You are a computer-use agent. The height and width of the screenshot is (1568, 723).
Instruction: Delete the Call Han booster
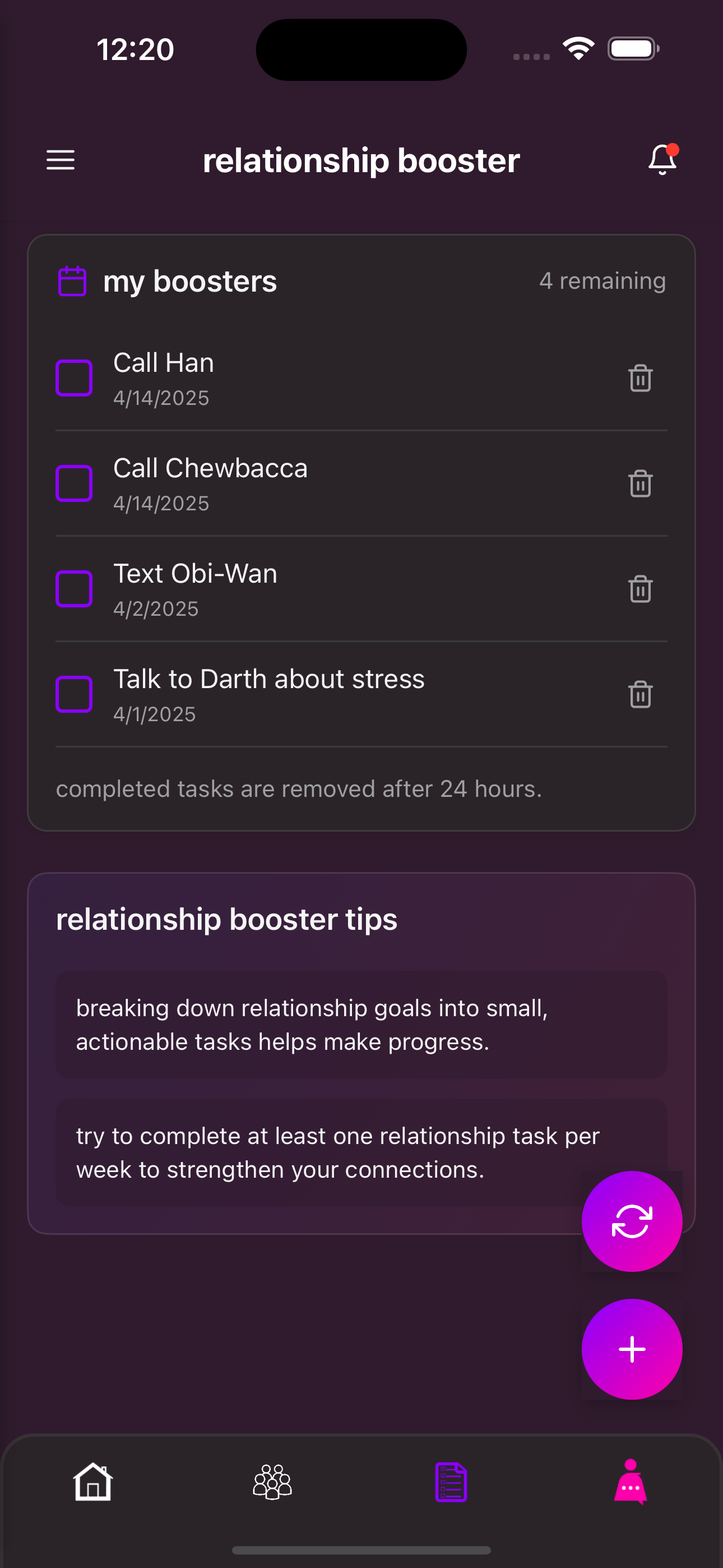tap(640, 378)
